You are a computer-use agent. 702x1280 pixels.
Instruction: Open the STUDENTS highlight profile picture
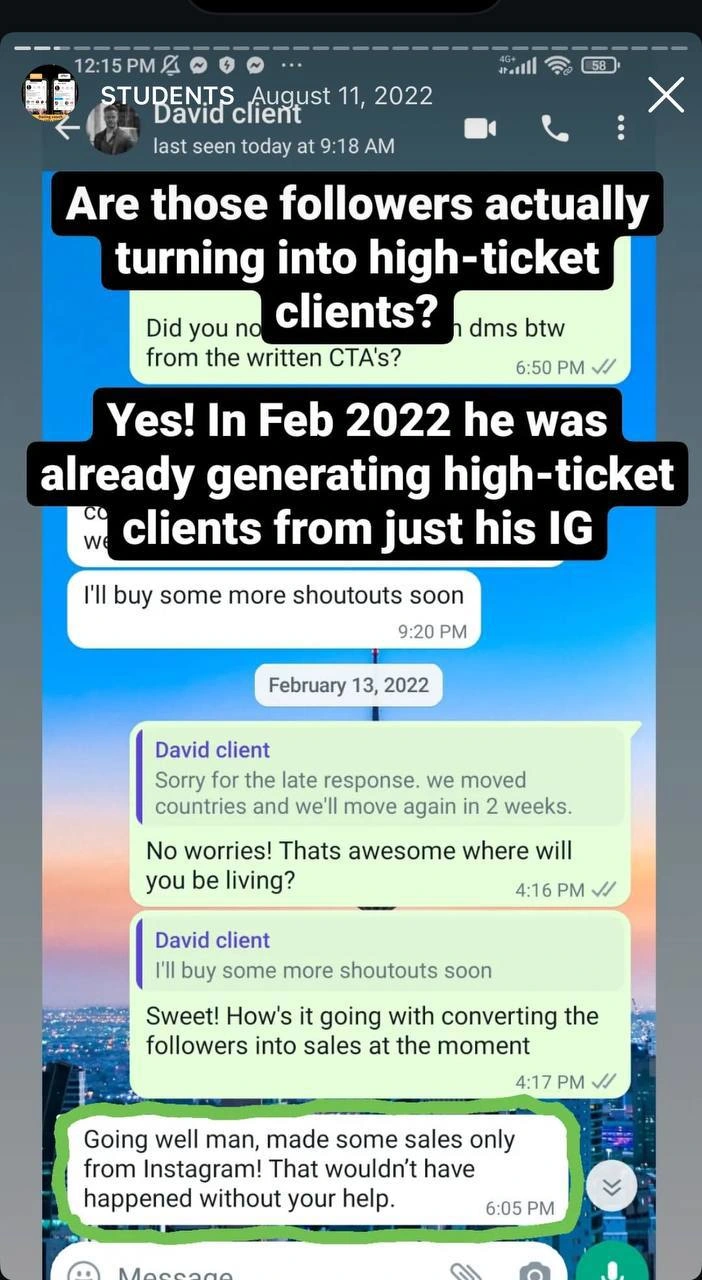pos(50,94)
